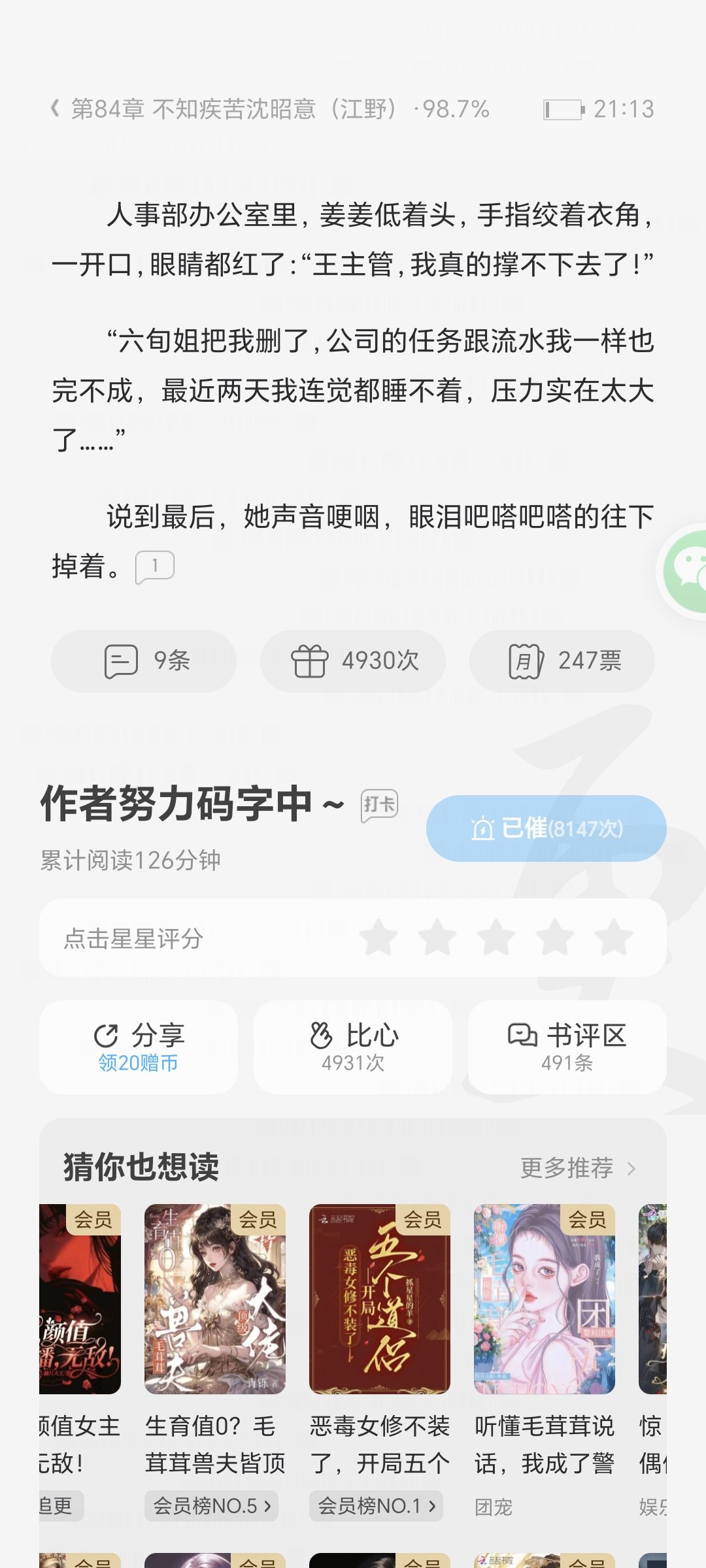Open the 9条 chapter comments
706x1568 pixels.
pos(144,661)
